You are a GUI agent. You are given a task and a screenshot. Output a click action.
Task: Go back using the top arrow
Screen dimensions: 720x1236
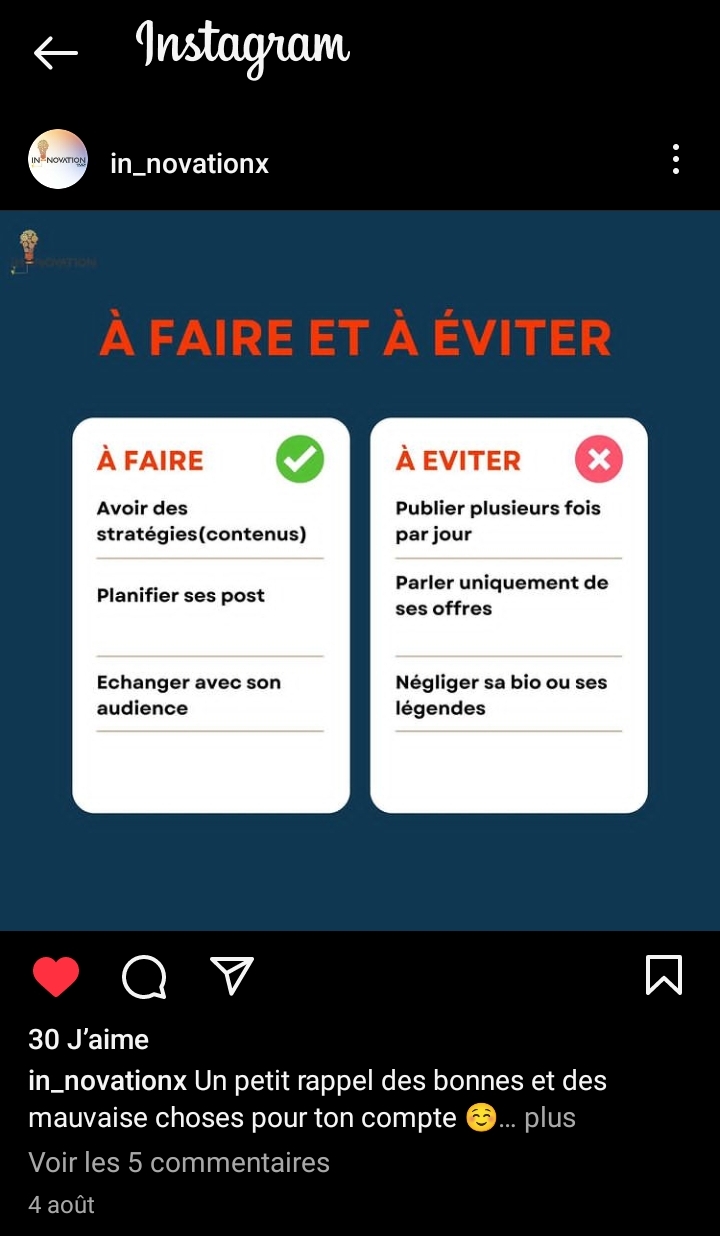pos(56,53)
